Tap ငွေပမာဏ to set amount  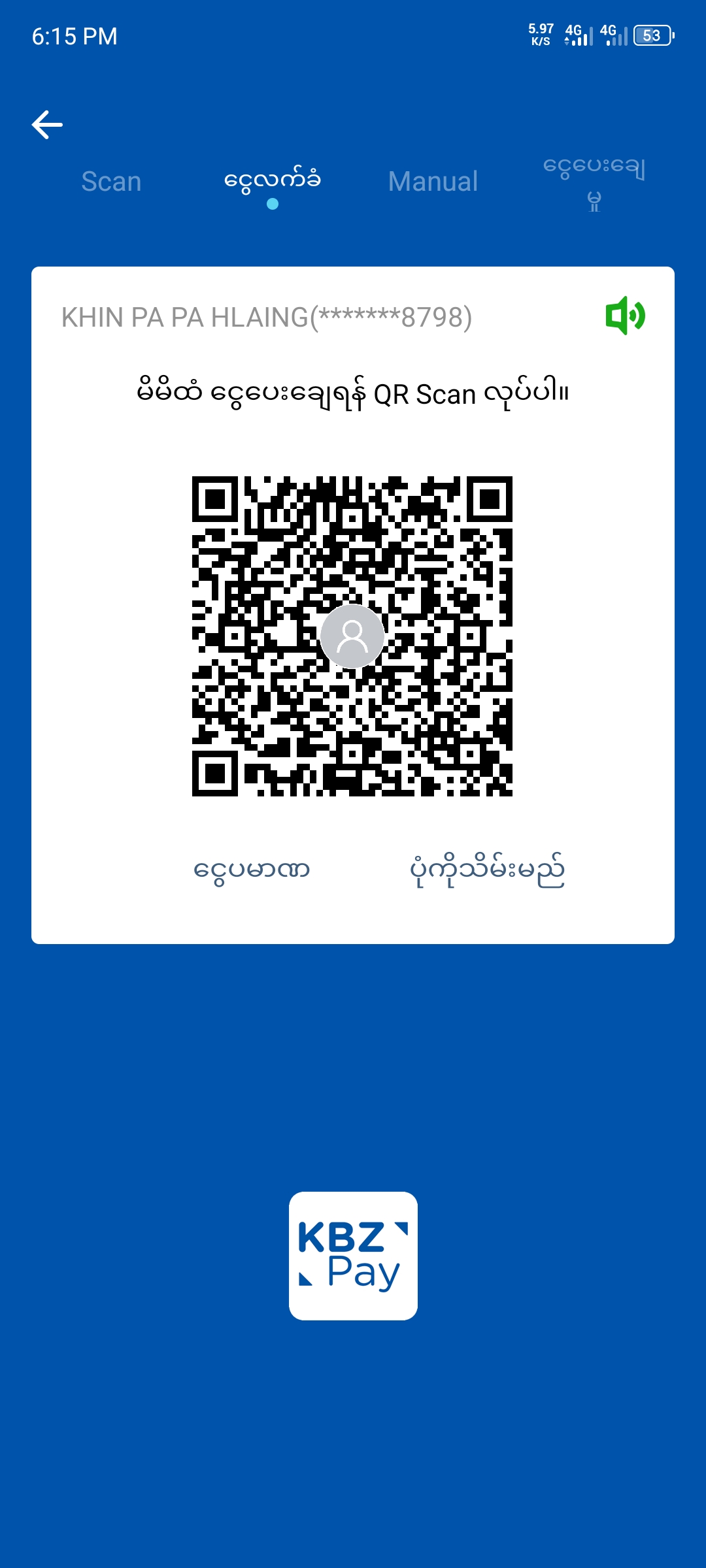tap(252, 870)
